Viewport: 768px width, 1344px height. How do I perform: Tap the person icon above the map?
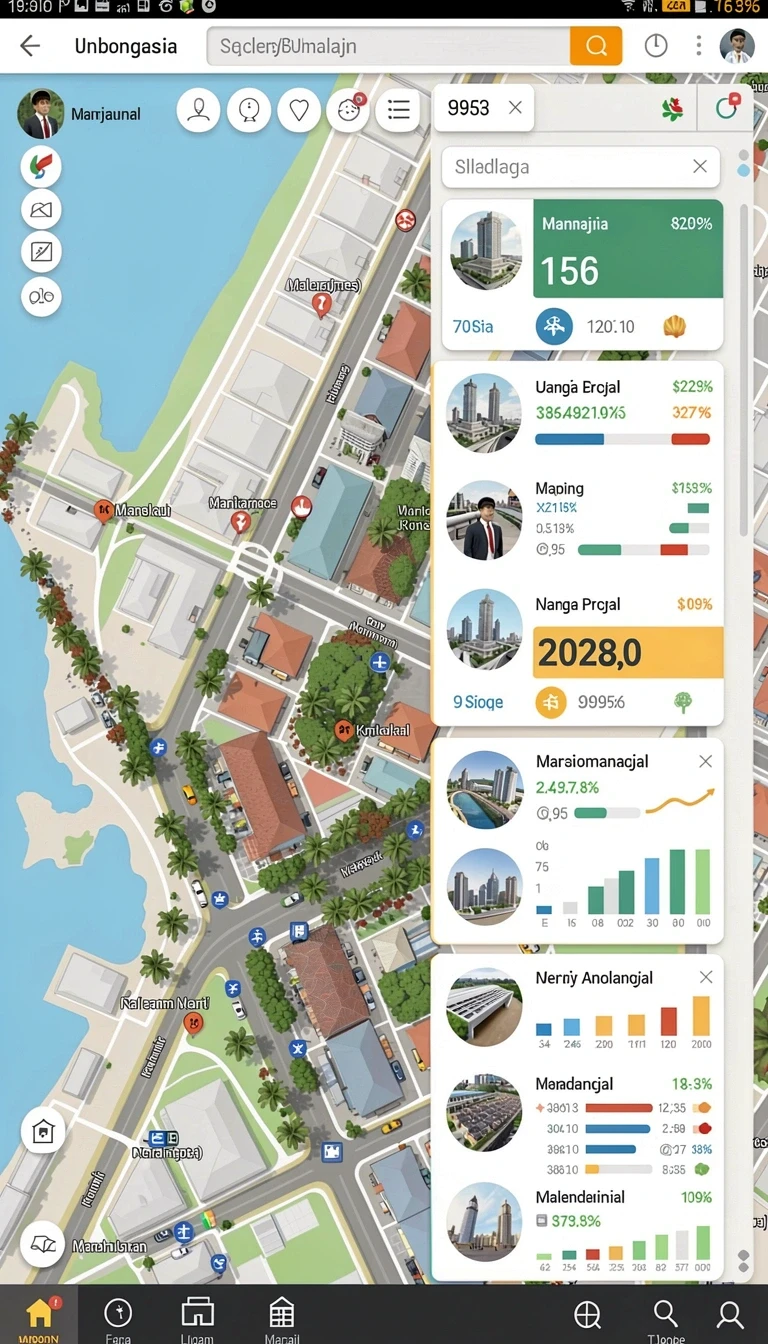(x=198, y=110)
